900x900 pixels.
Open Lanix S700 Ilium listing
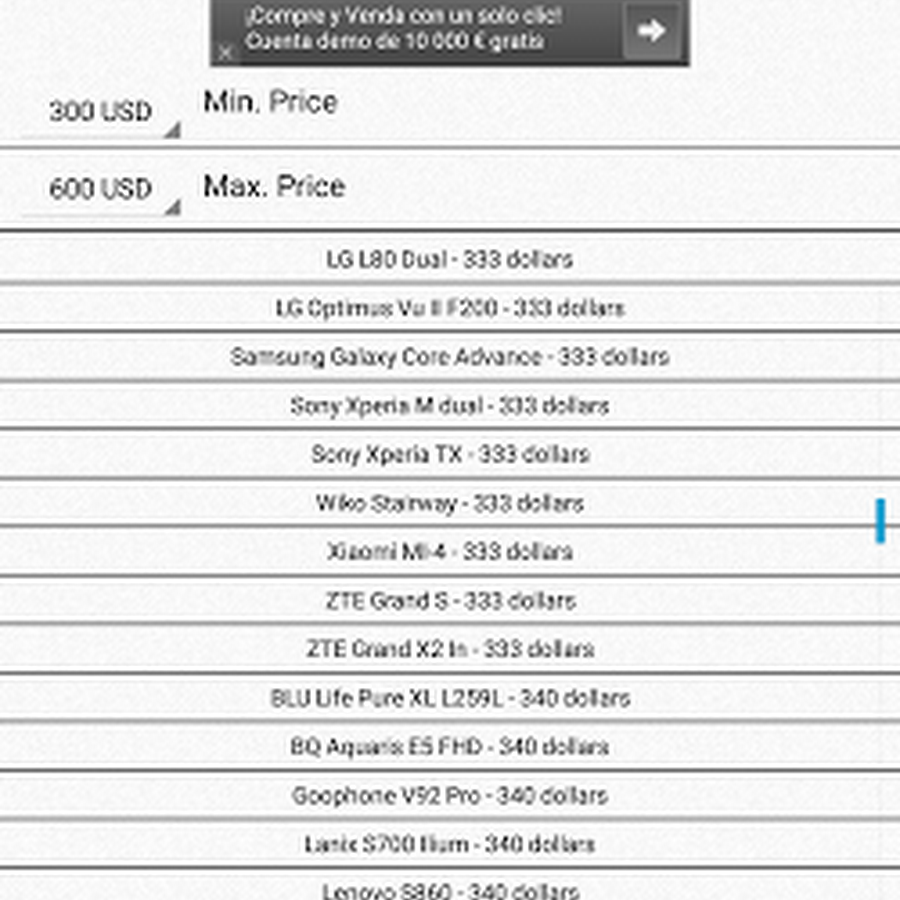449,845
